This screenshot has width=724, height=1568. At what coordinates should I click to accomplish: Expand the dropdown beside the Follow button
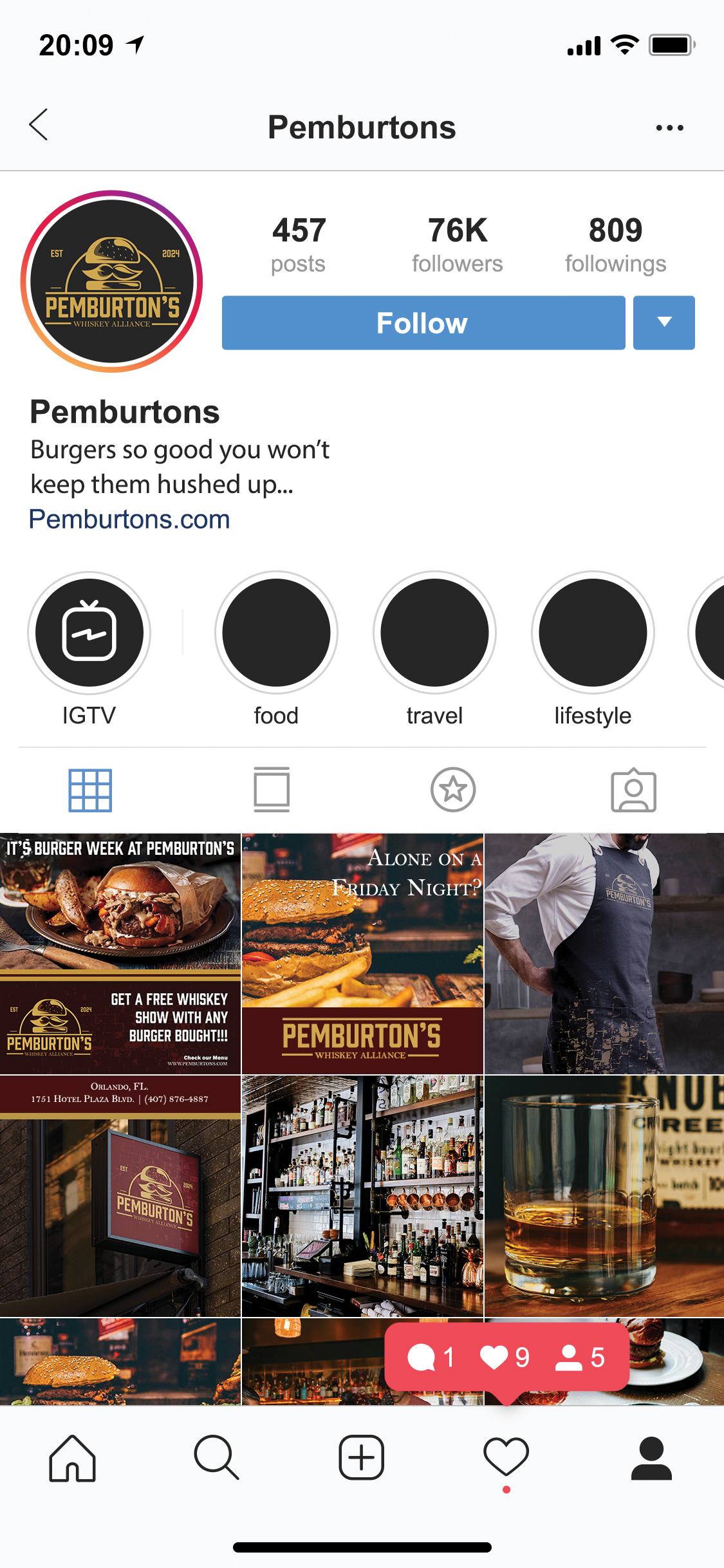pyautogui.click(x=664, y=323)
